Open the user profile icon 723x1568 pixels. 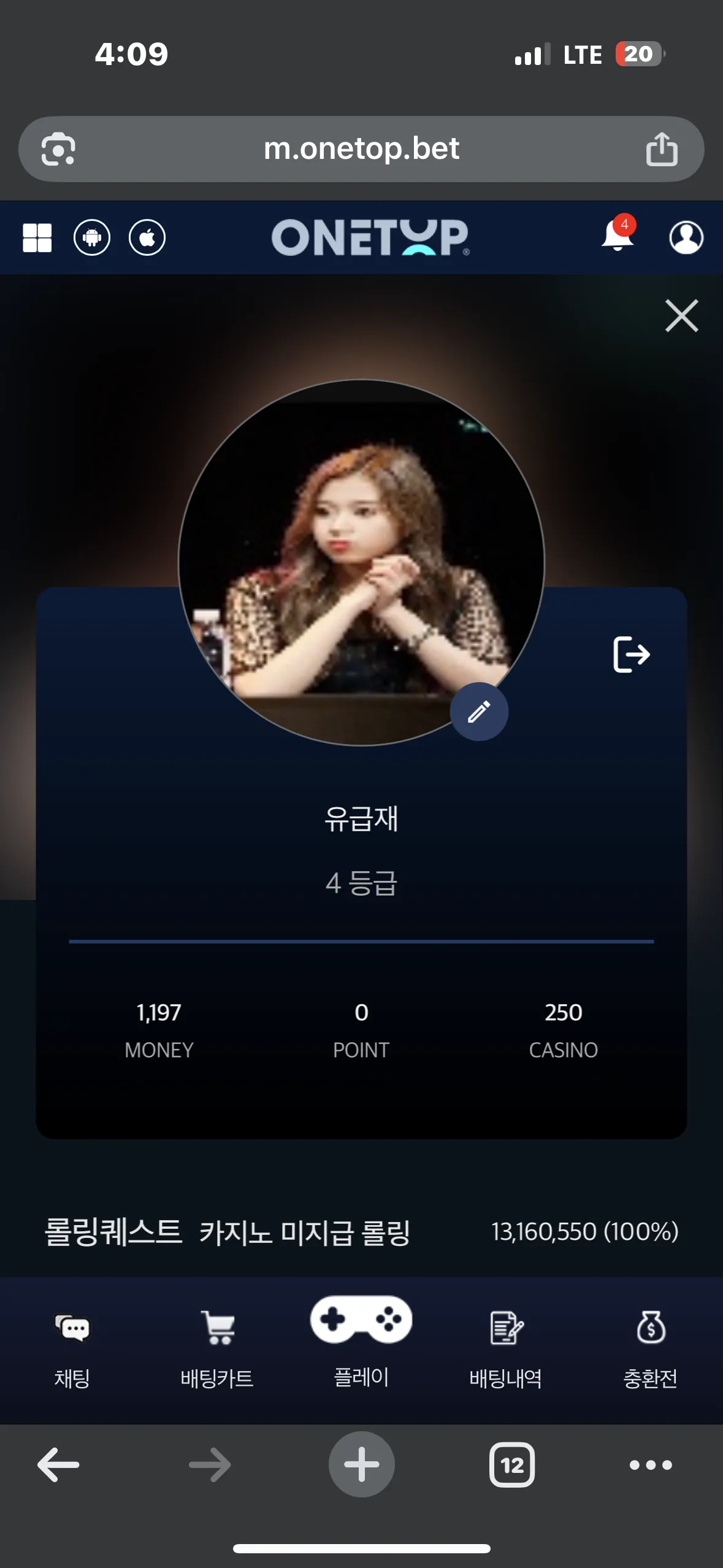(686, 237)
